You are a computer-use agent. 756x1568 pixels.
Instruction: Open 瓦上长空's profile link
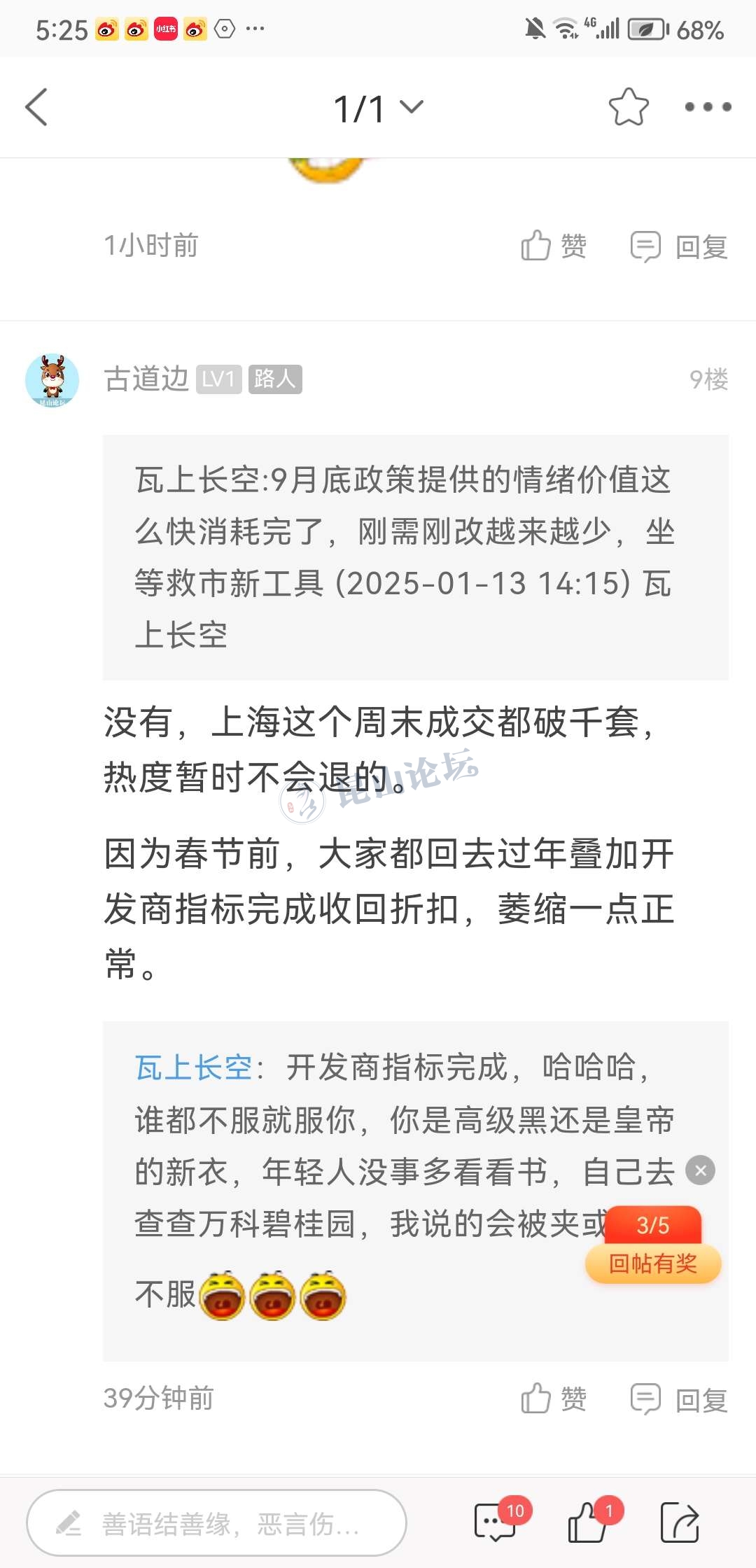[x=193, y=1067]
